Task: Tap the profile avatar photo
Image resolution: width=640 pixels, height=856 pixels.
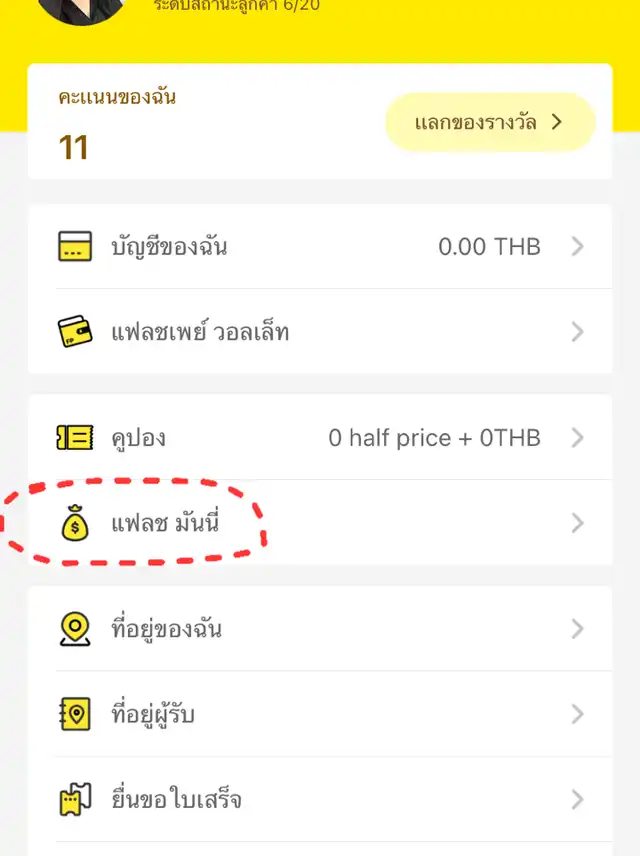Action: click(x=80, y=8)
